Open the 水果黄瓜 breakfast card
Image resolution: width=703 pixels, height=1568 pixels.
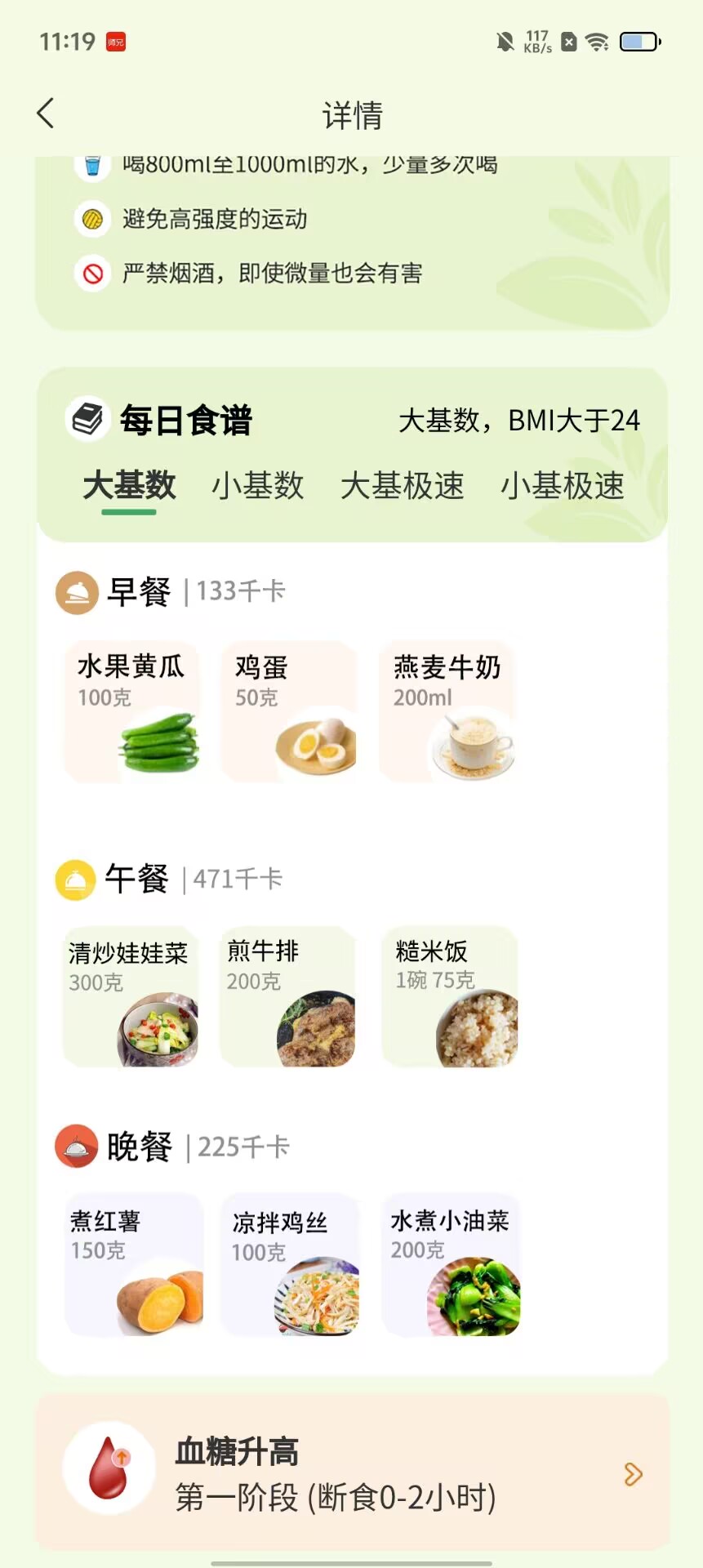132,711
